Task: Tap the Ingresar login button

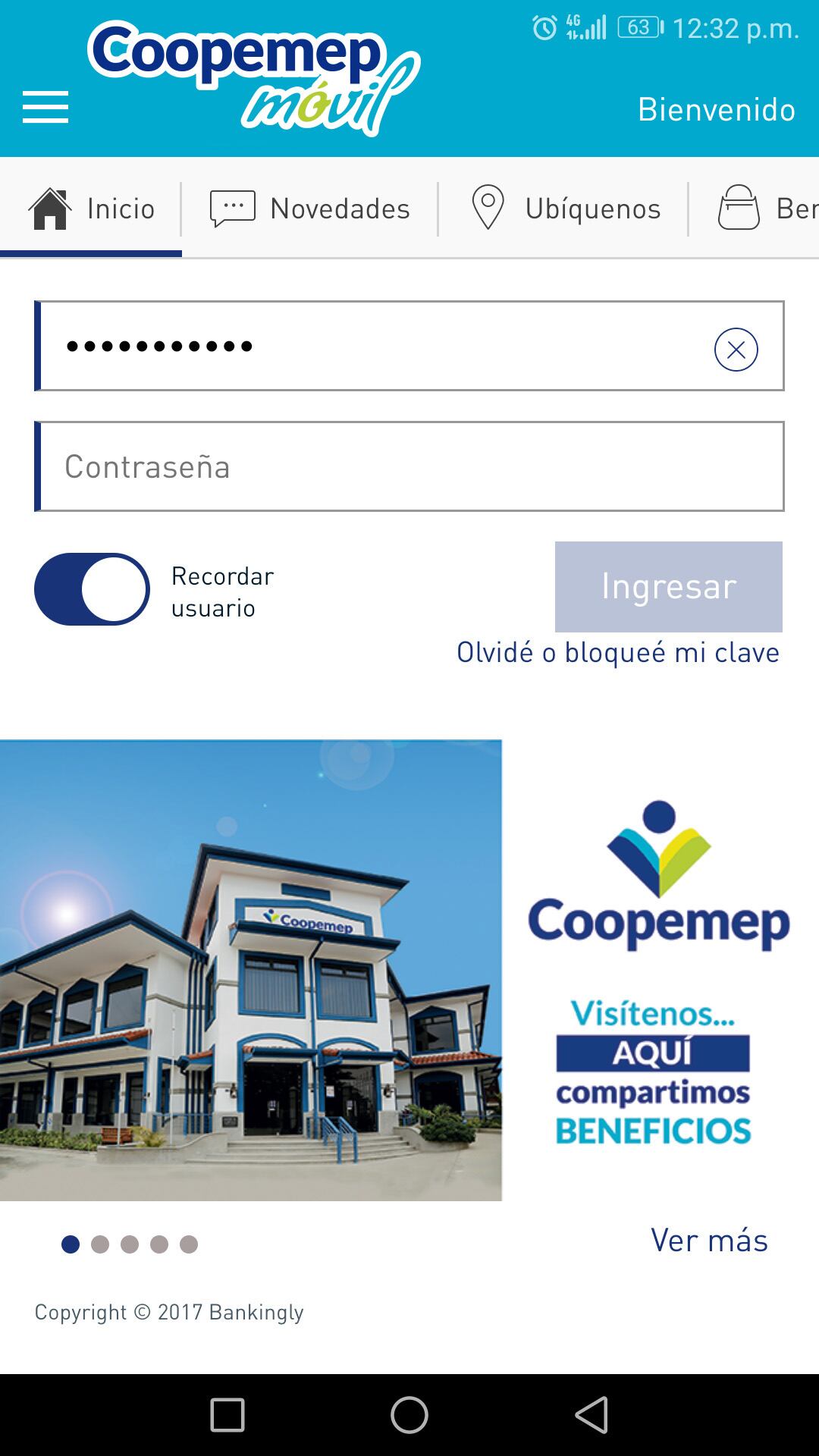Action: [x=668, y=587]
